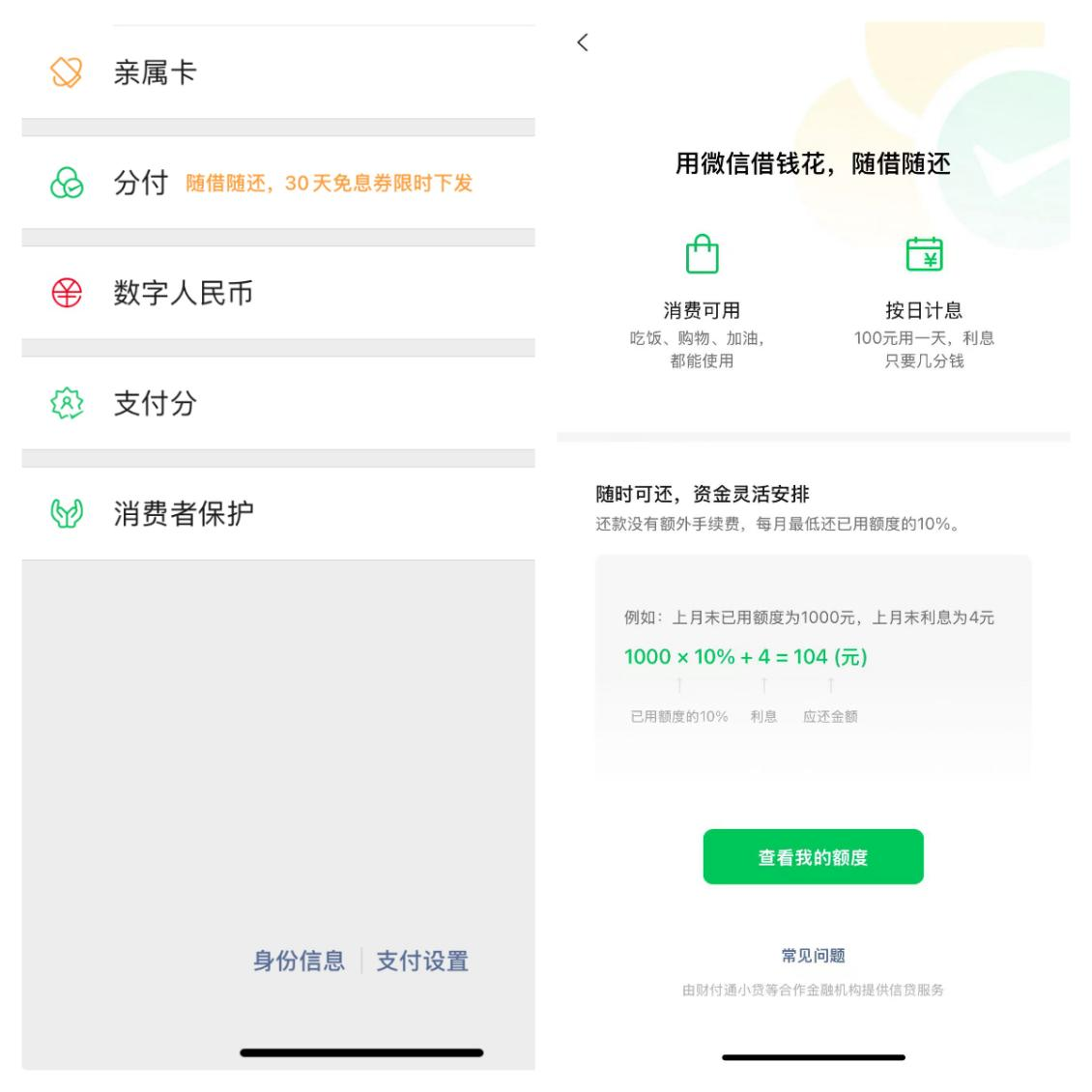The image size is (1092, 1092).
Task: Open 常见问题 link
Action: click(813, 956)
